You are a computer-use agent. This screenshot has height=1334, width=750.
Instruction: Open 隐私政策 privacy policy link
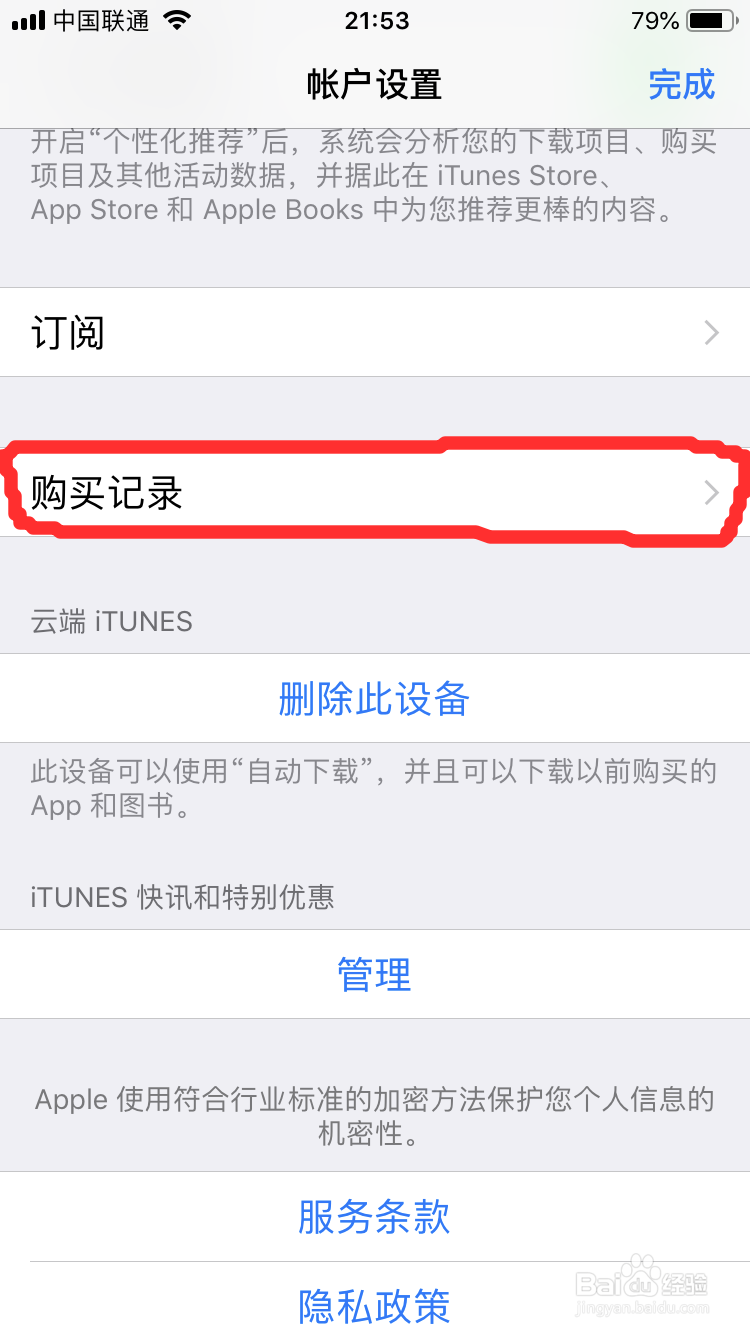pyautogui.click(x=373, y=1305)
